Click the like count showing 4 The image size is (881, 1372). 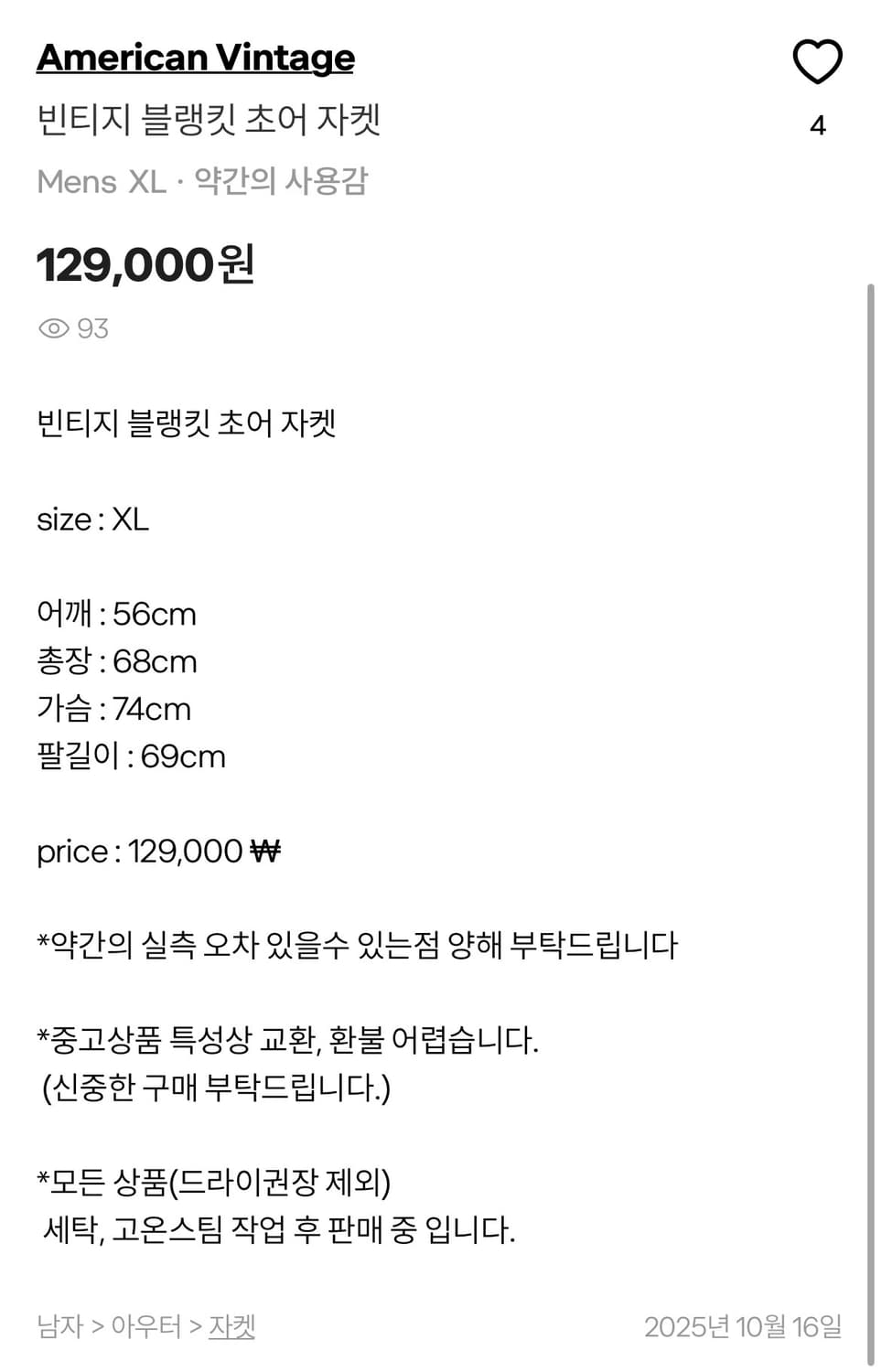pyautogui.click(x=819, y=124)
